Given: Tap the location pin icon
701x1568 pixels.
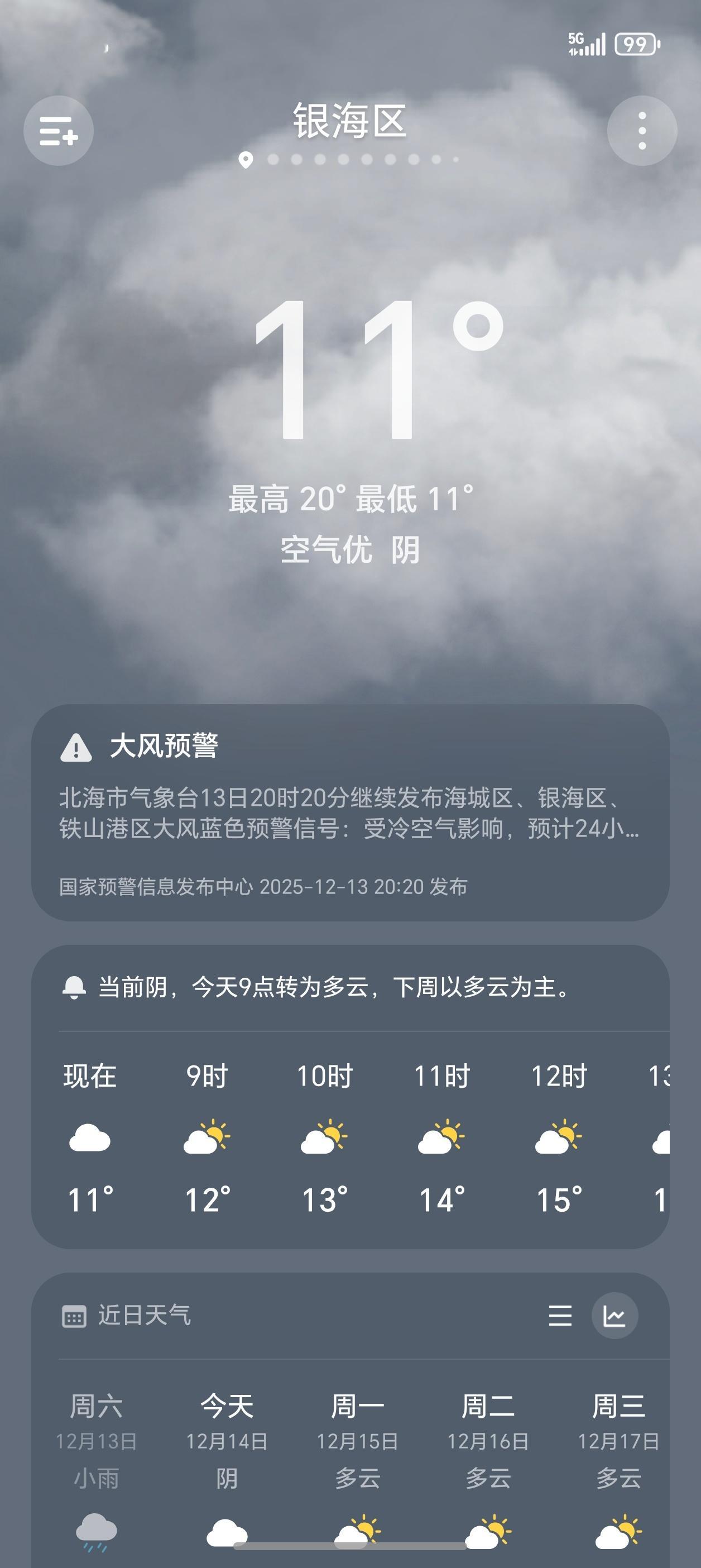Looking at the screenshot, I should coord(247,161).
